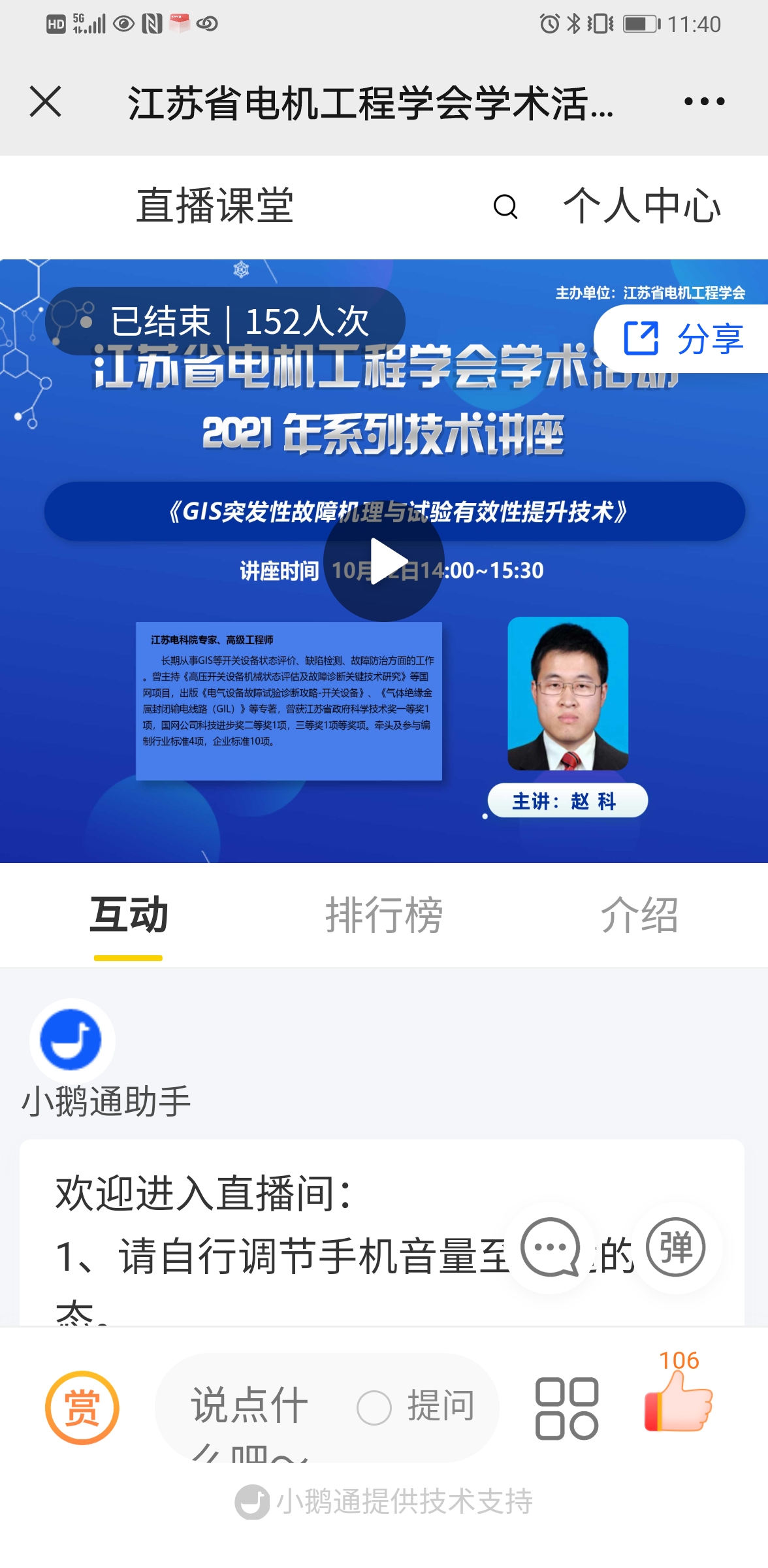Play the lecture video
The image size is (768, 1568).
point(384,561)
